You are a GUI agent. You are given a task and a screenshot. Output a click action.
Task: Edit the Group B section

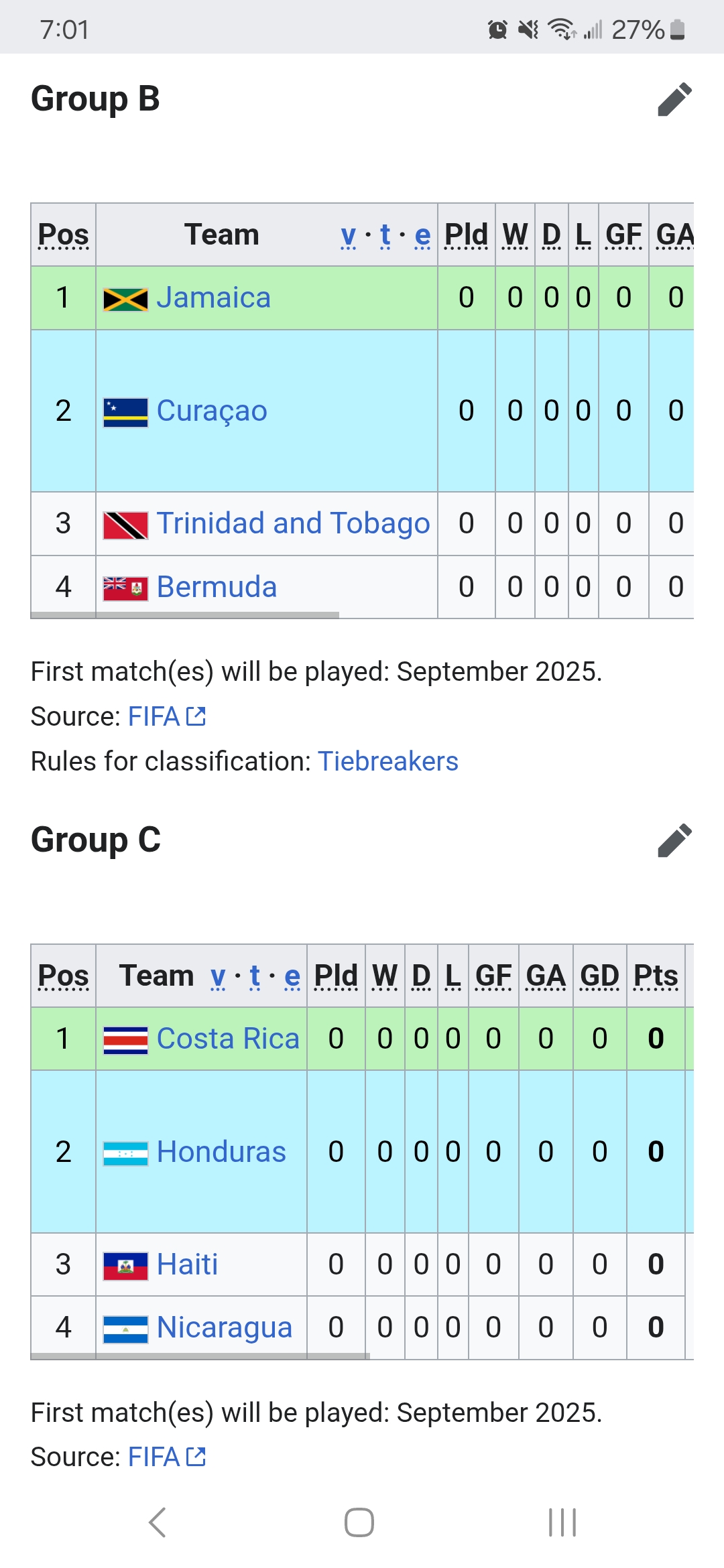[674, 99]
